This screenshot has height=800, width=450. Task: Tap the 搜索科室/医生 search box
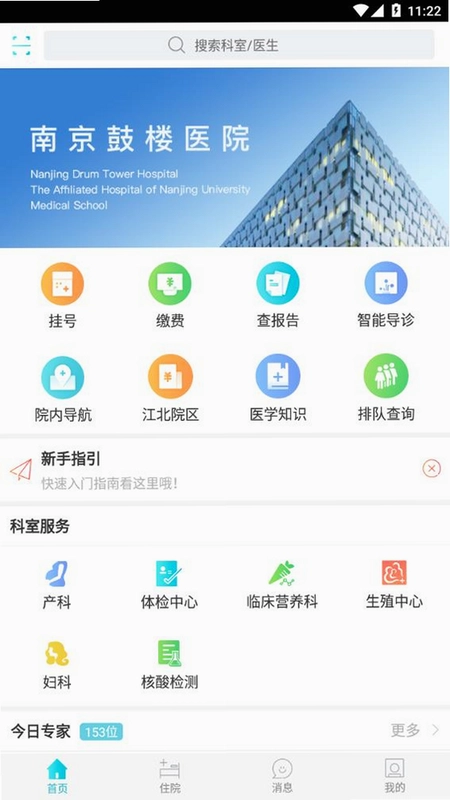click(x=239, y=45)
